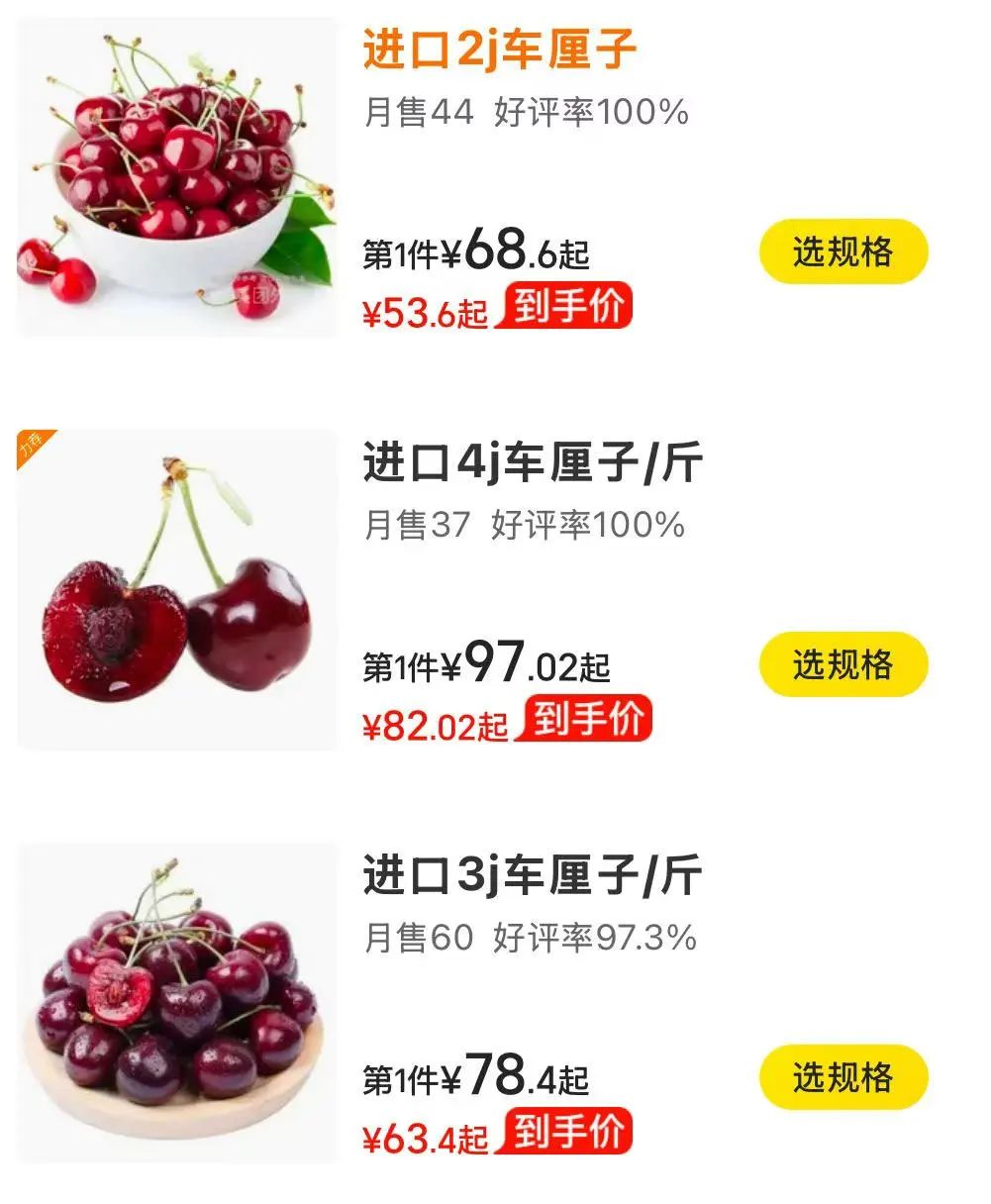Screen dimensions: 991x1204
Task: Open the 进口3j车厘子/斤 product picture
Action: click(x=177, y=1002)
